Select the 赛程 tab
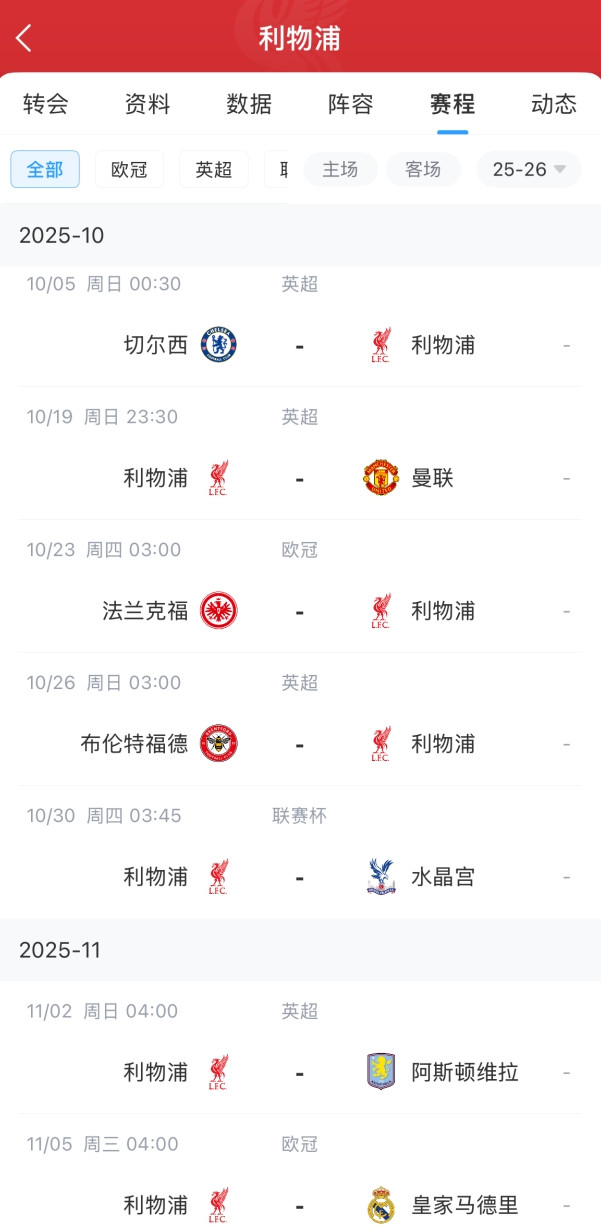 (452, 104)
